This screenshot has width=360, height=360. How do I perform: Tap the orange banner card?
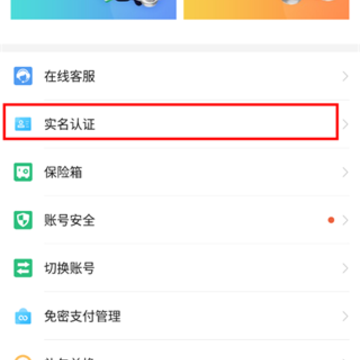tap(266, 9)
